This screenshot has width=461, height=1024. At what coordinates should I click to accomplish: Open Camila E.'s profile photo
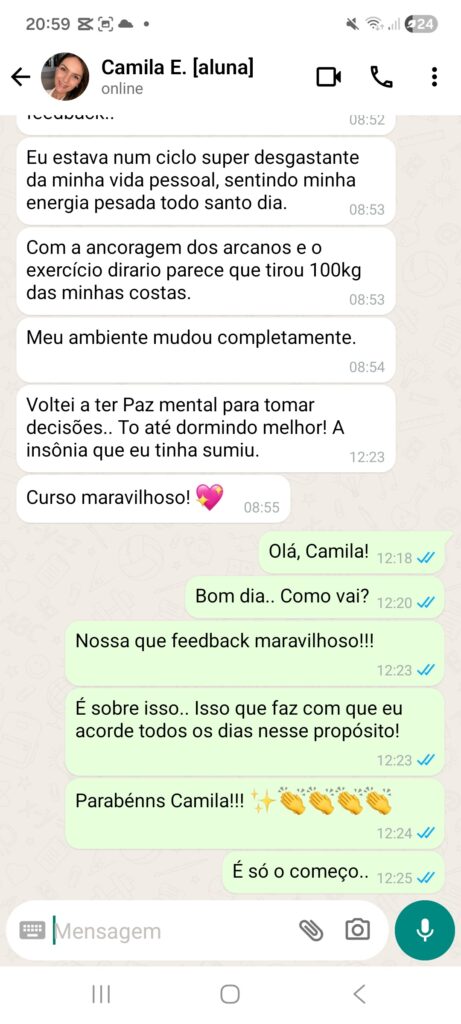[65, 77]
